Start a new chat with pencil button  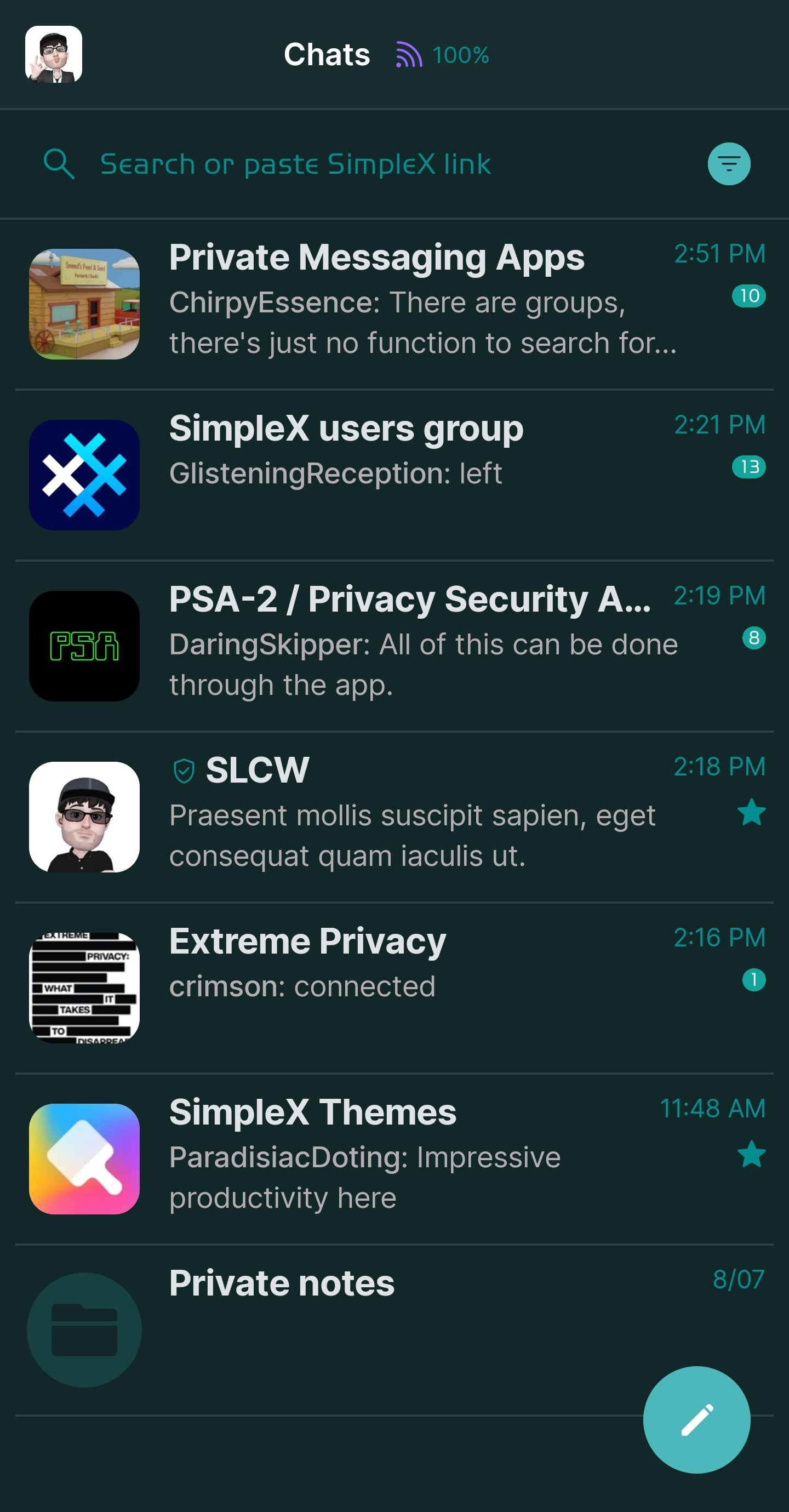pos(696,1419)
